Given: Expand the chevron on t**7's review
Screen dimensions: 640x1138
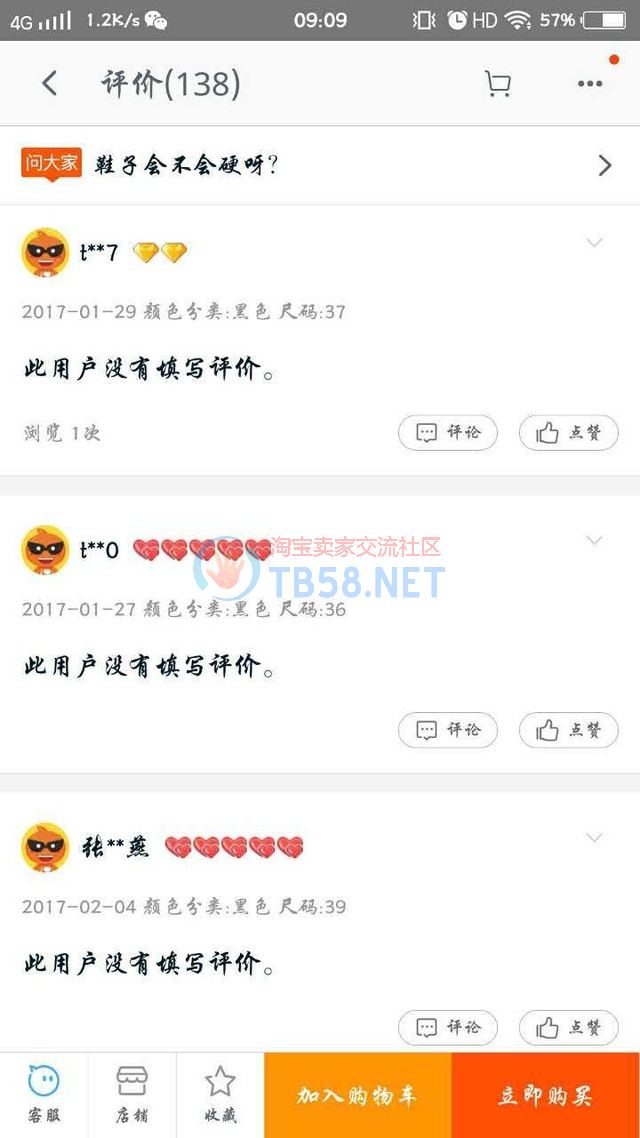Looking at the screenshot, I should (594, 243).
